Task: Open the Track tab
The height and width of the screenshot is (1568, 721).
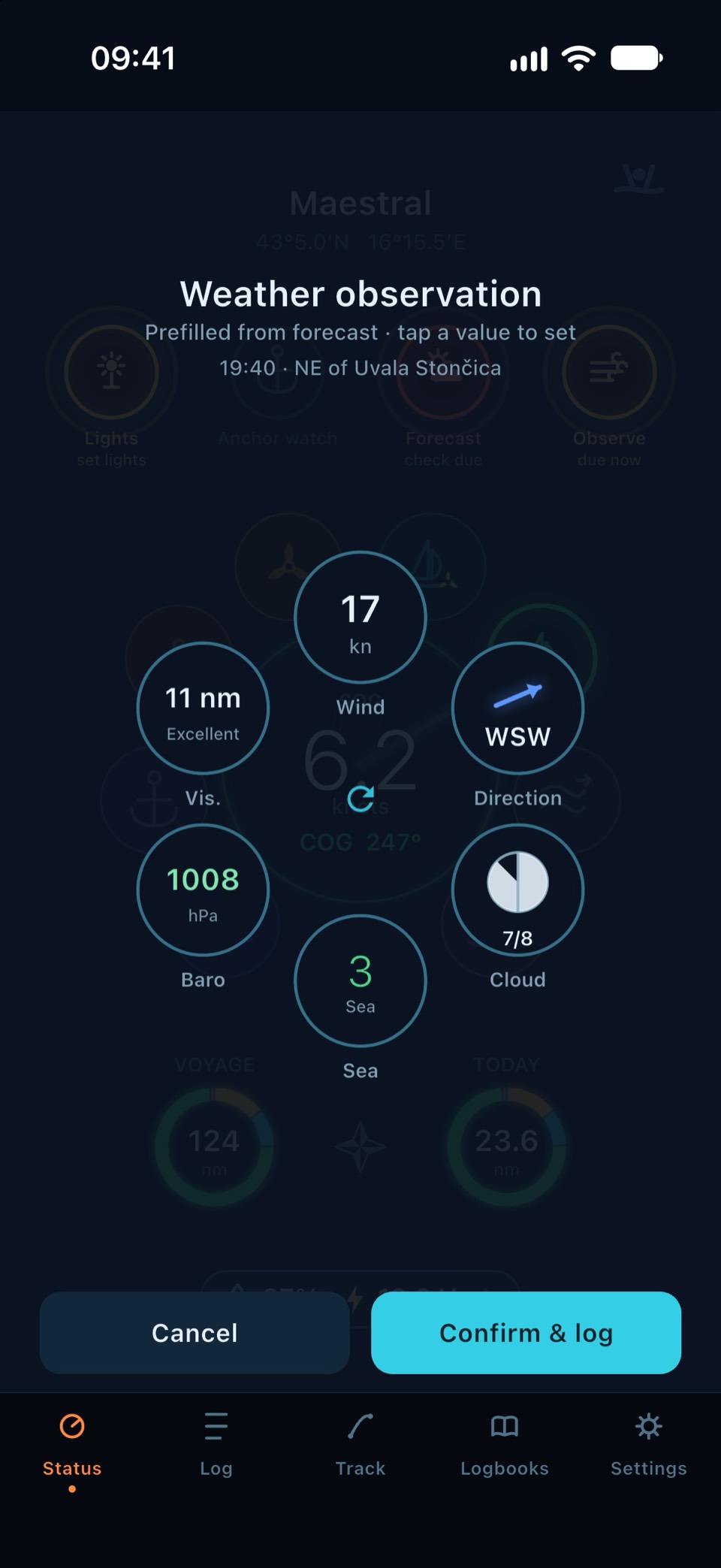Action: click(360, 1445)
